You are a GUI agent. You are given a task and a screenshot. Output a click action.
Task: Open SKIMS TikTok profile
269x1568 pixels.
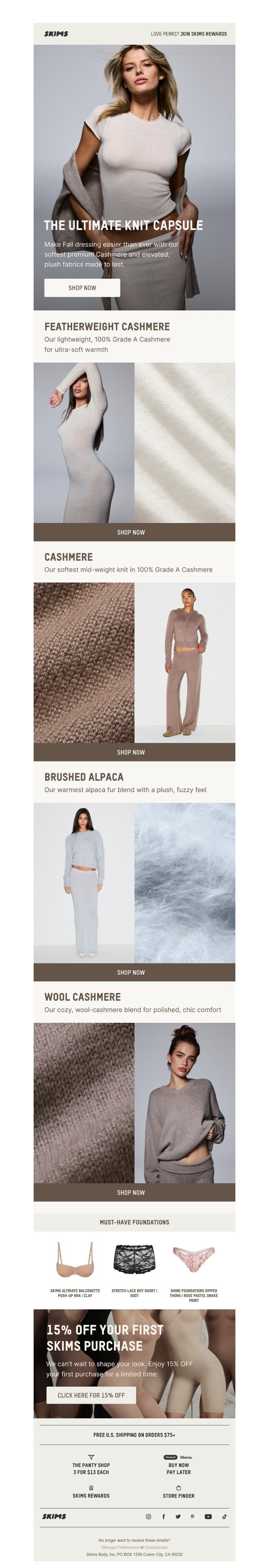click(224, 1516)
